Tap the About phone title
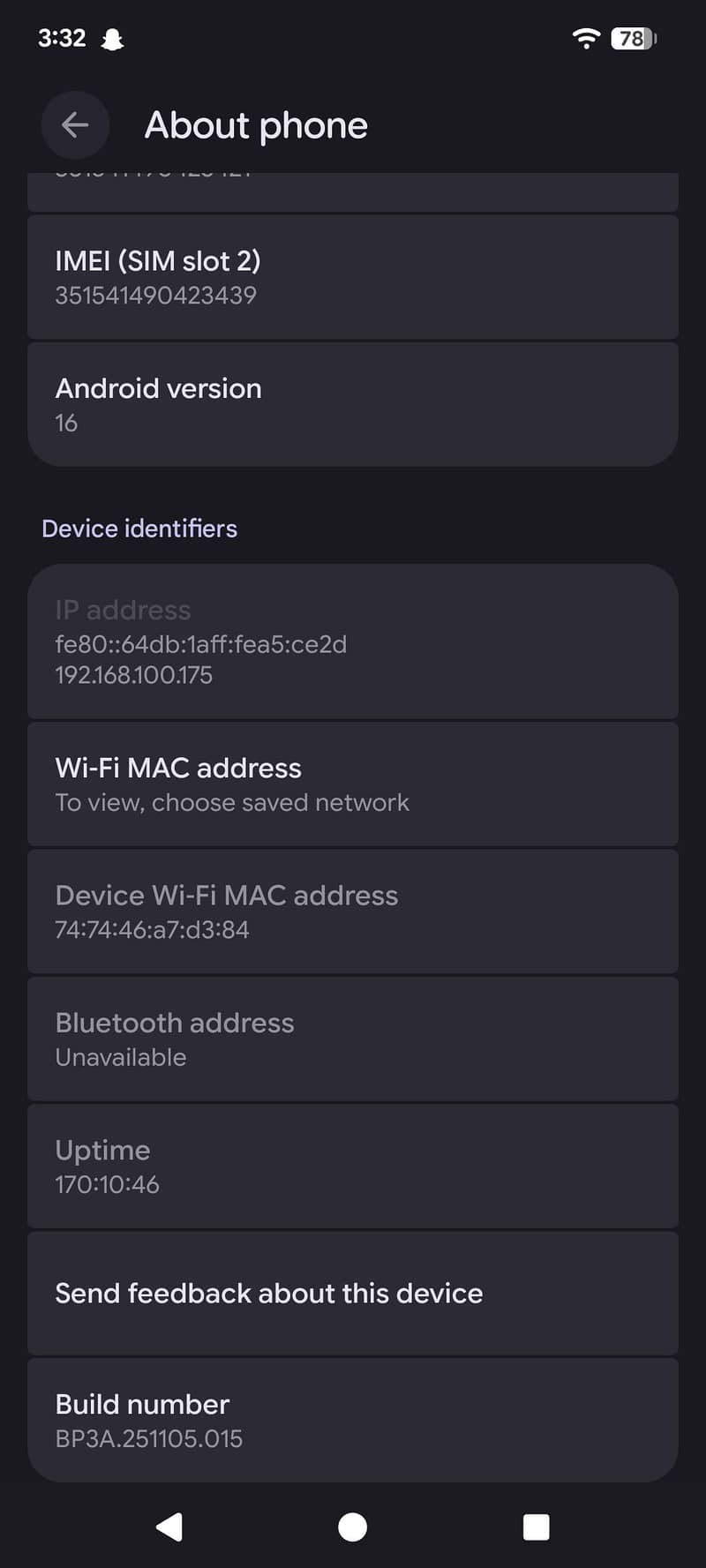The width and height of the screenshot is (706, 1568). pos(255,125)
